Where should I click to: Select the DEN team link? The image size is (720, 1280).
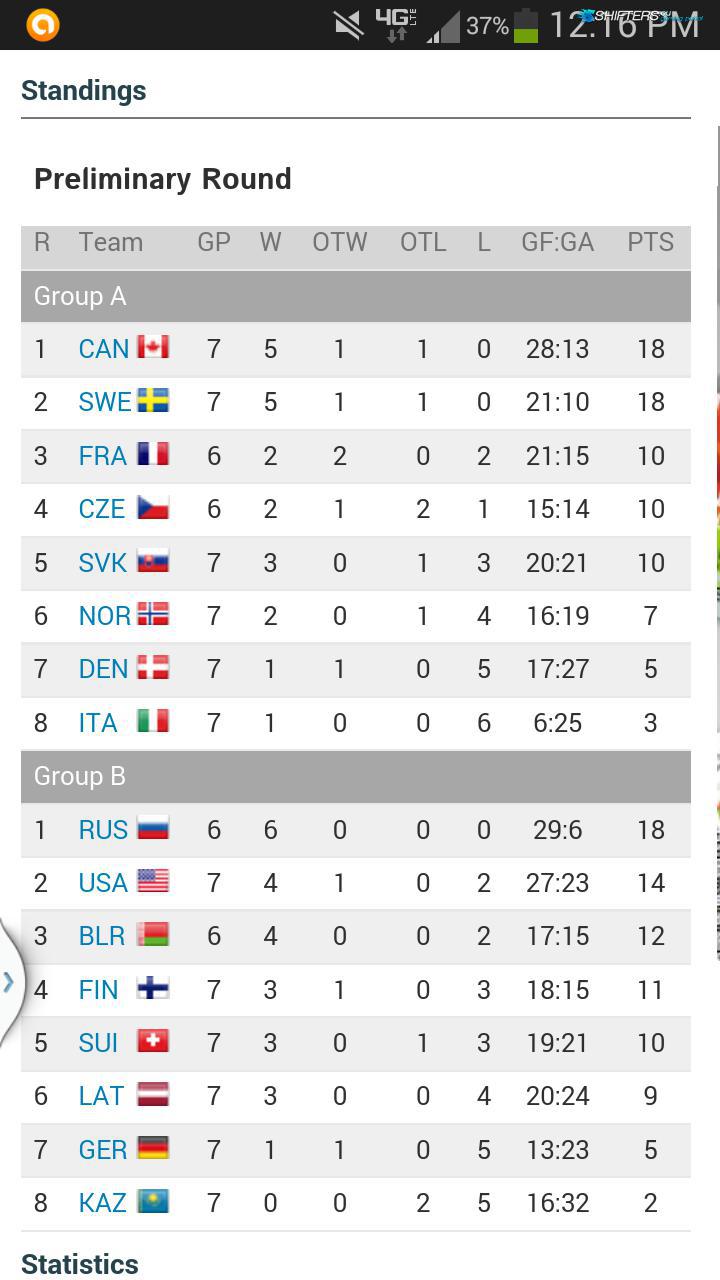click(103, 669)
